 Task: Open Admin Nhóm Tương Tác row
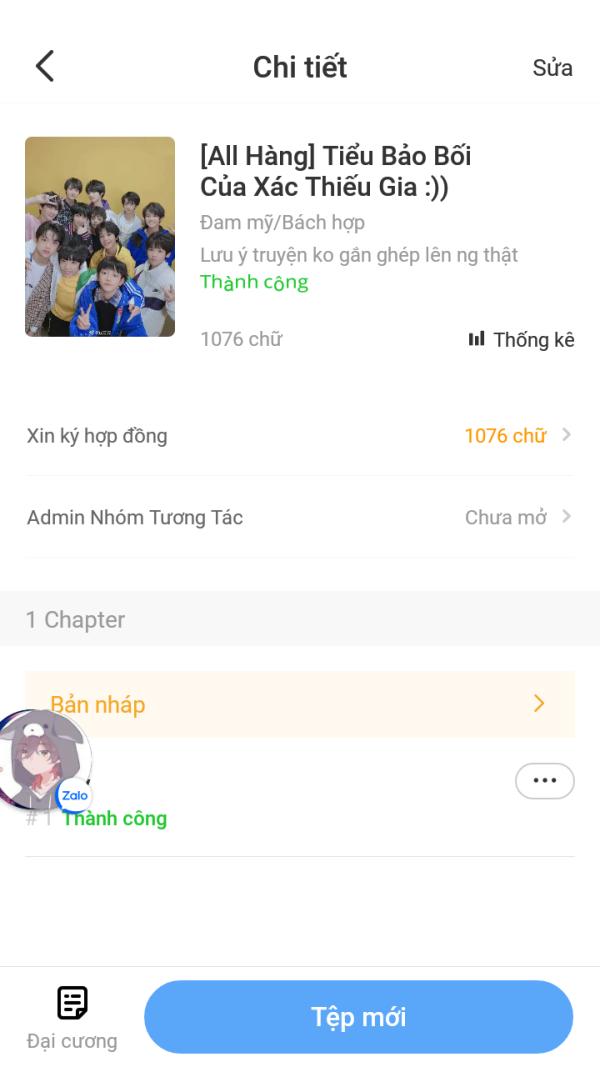[x=300, y=517]
